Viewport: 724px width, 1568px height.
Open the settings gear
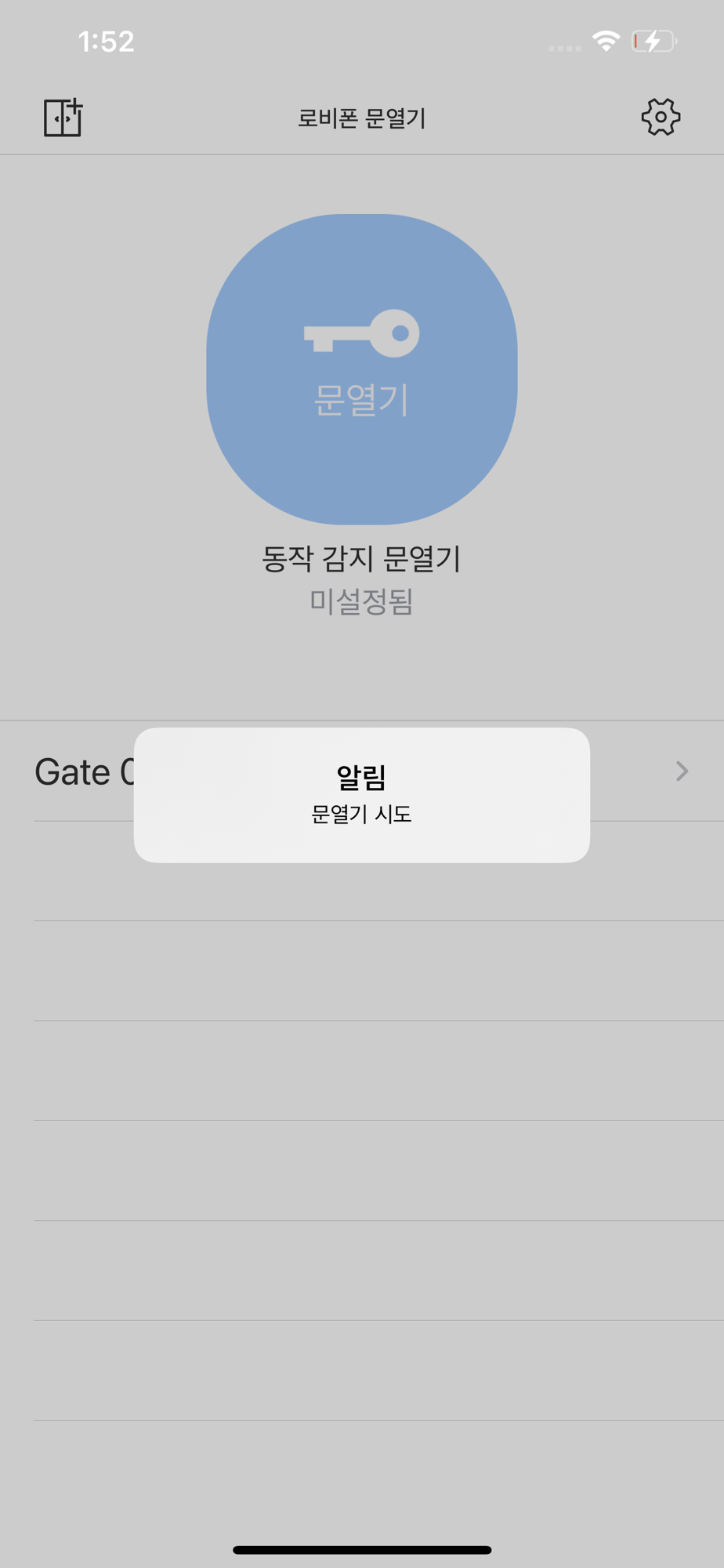(x=661, y=118)
